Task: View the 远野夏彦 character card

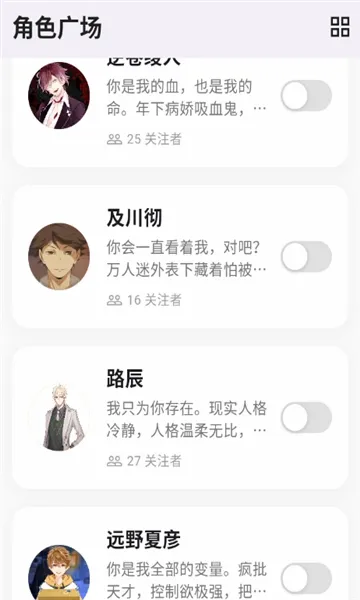Action: [180, 554]
